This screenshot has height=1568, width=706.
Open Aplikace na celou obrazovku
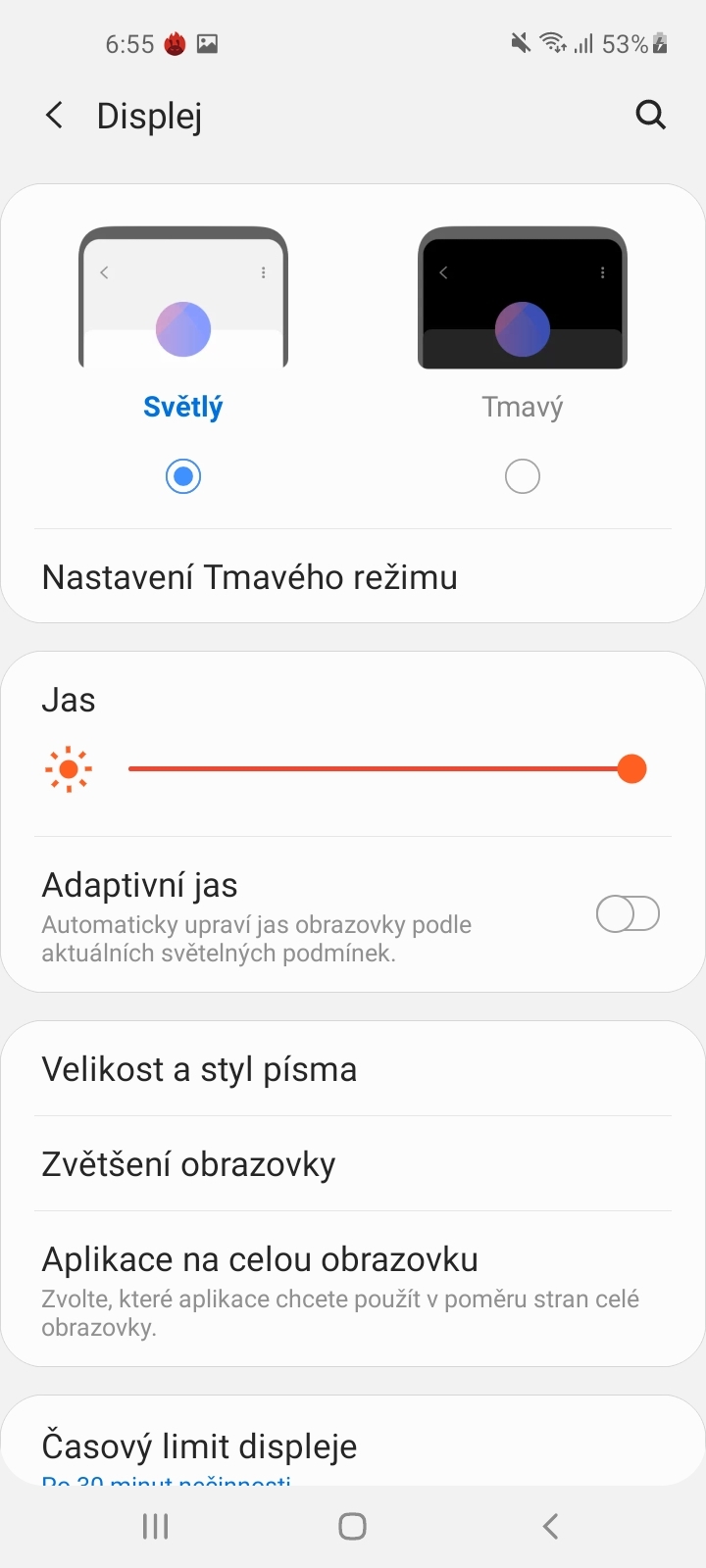(260, 1259)
